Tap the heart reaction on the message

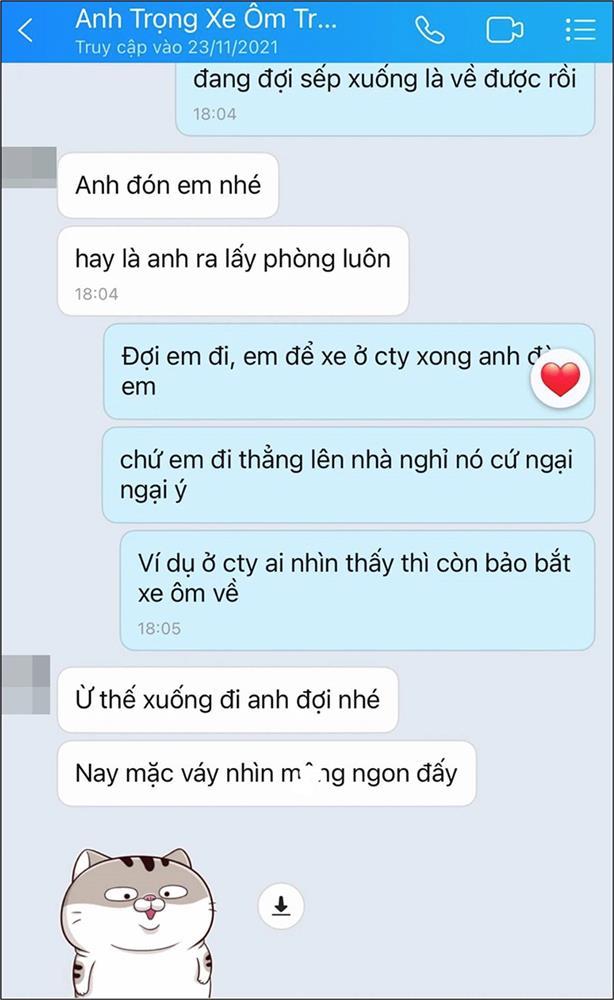560,378
